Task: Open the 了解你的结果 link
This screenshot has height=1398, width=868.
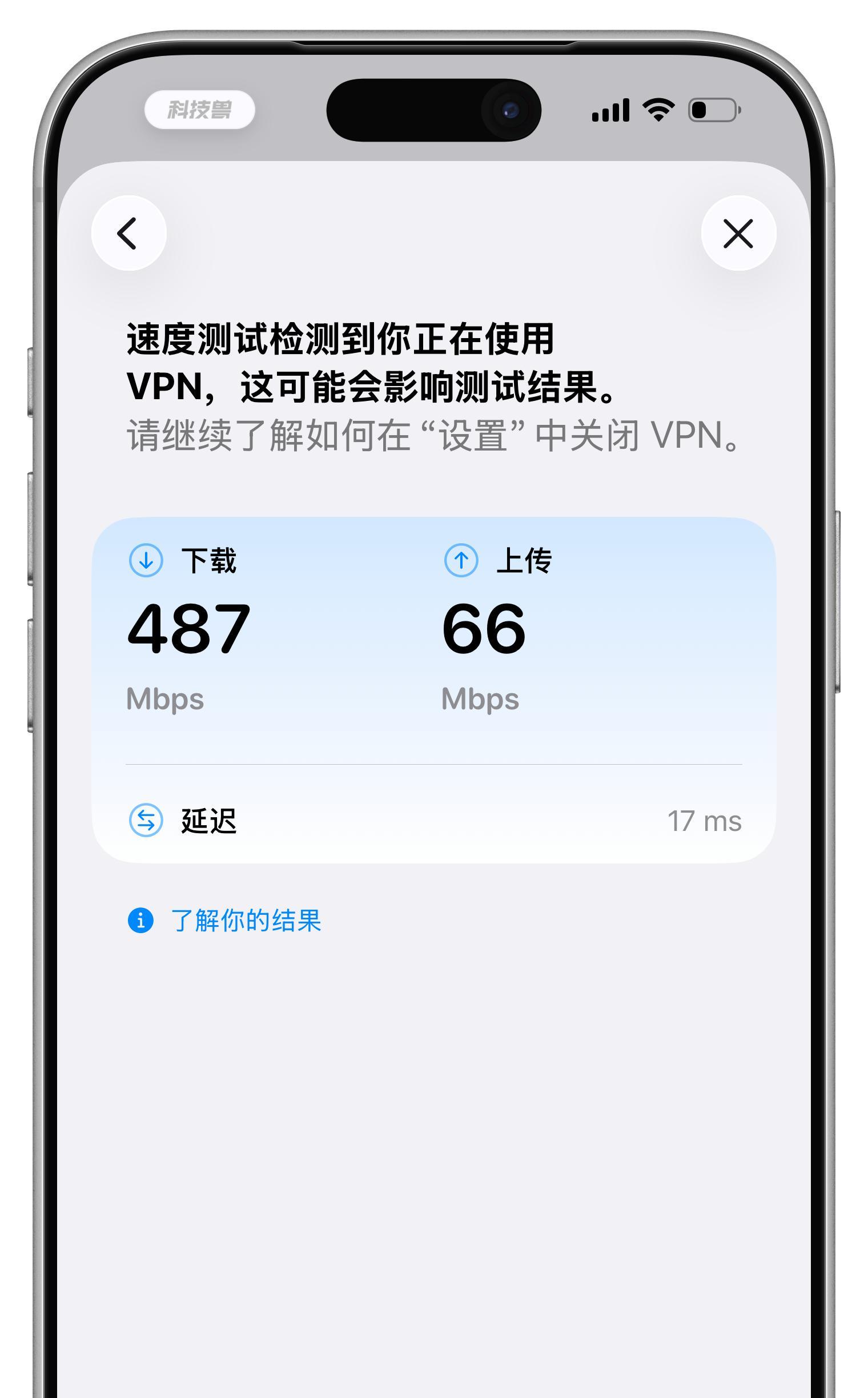Action: tap(245, 921)
